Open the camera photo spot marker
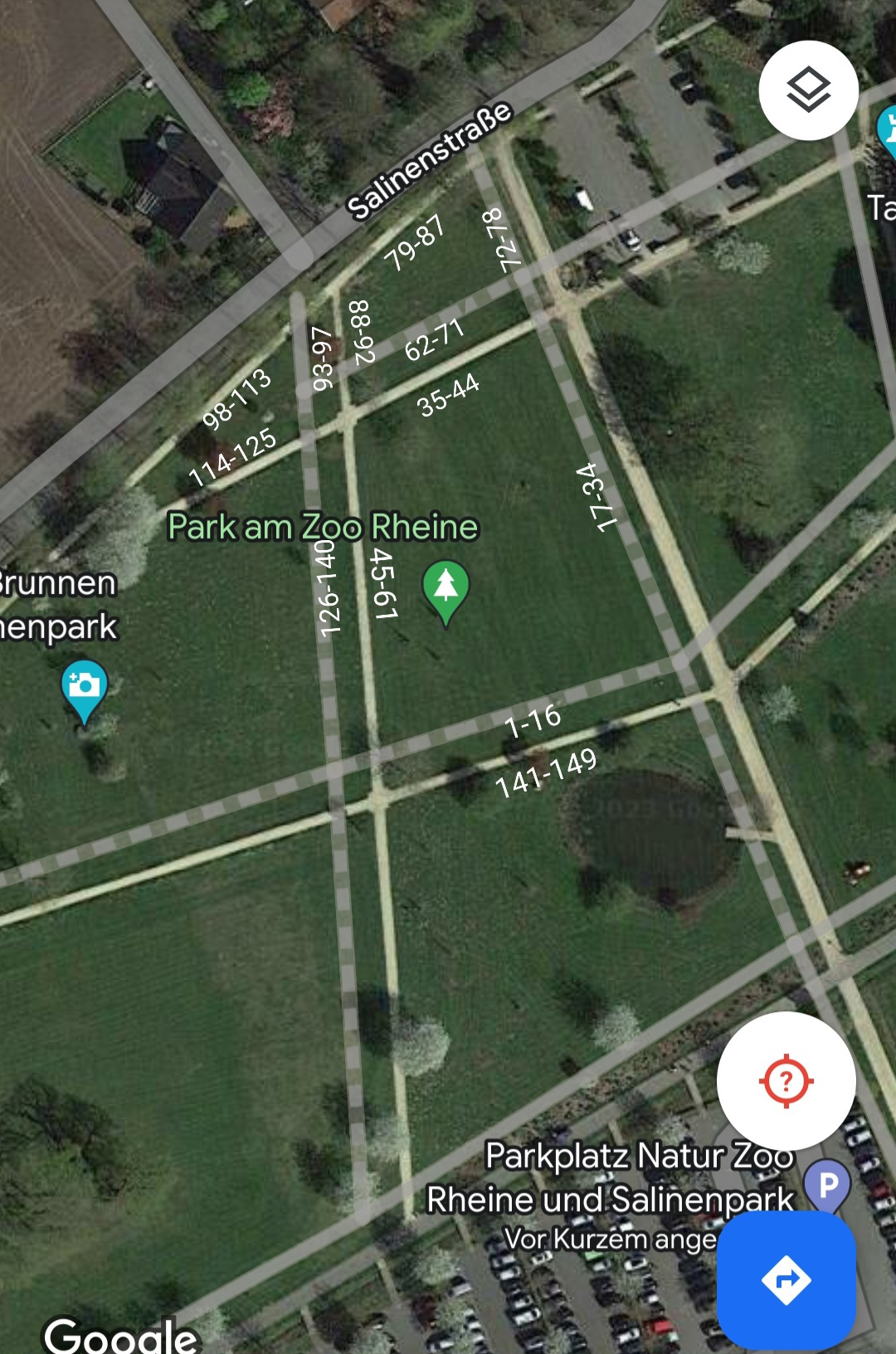This screenshot has width=896, height=1354. 84,688
